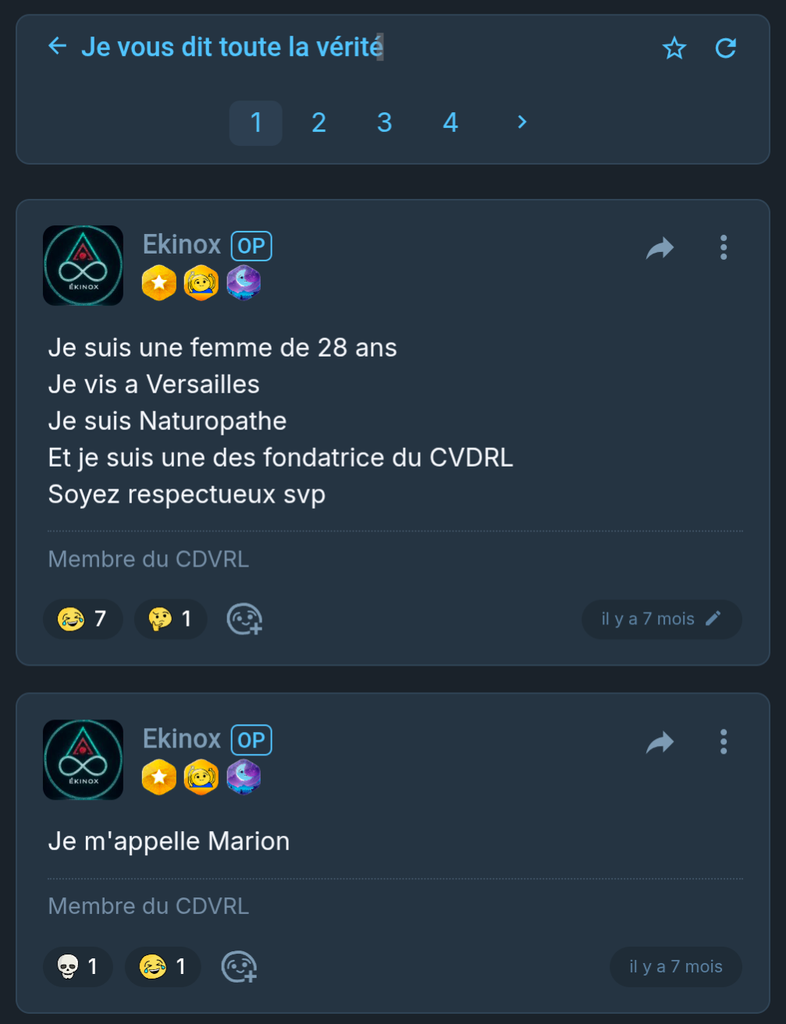Open page 4 of the thread
This screenshot has width=786, height=1024.
(450, 122)
